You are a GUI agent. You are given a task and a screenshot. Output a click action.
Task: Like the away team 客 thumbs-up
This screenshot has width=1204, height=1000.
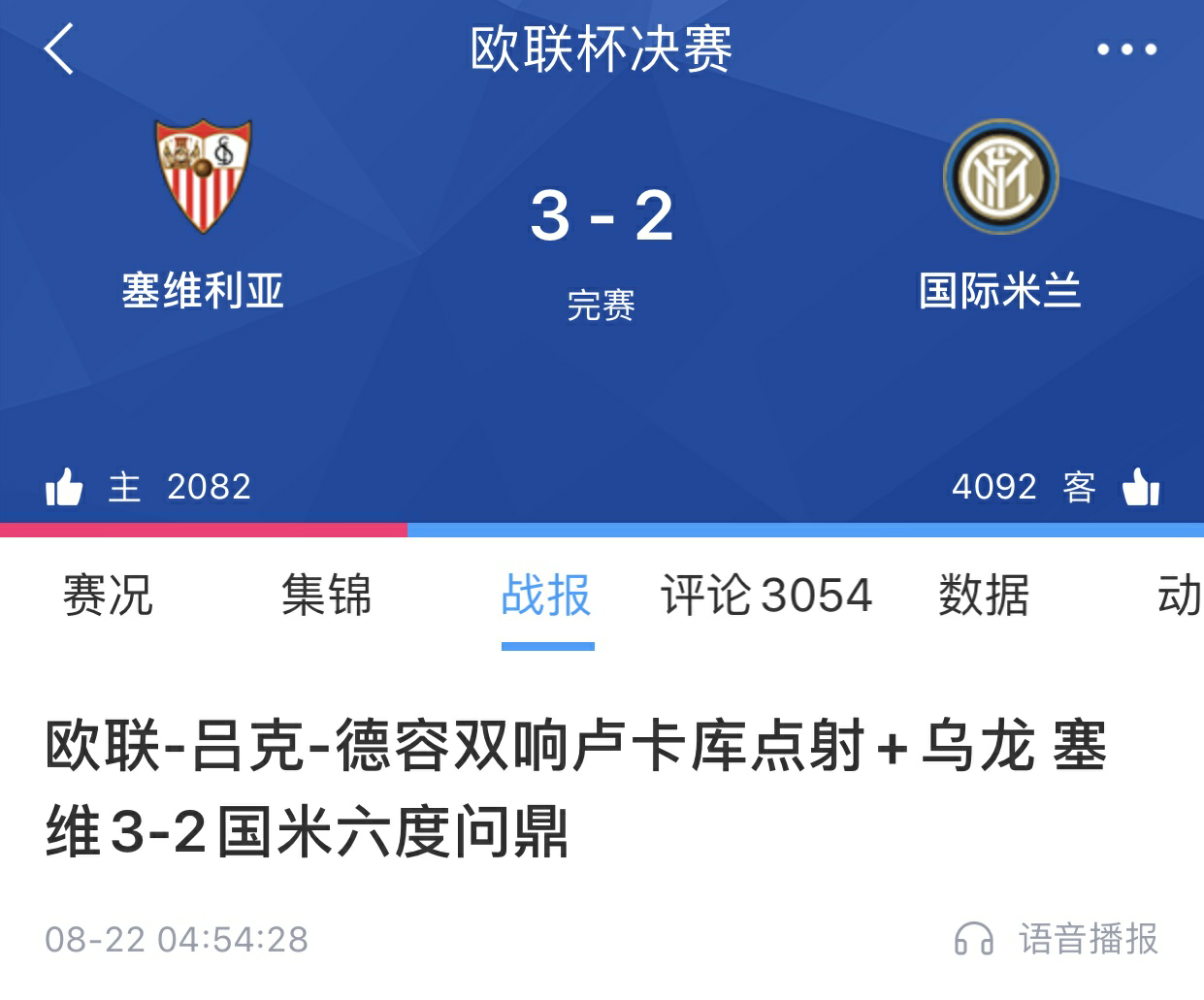1140,487
